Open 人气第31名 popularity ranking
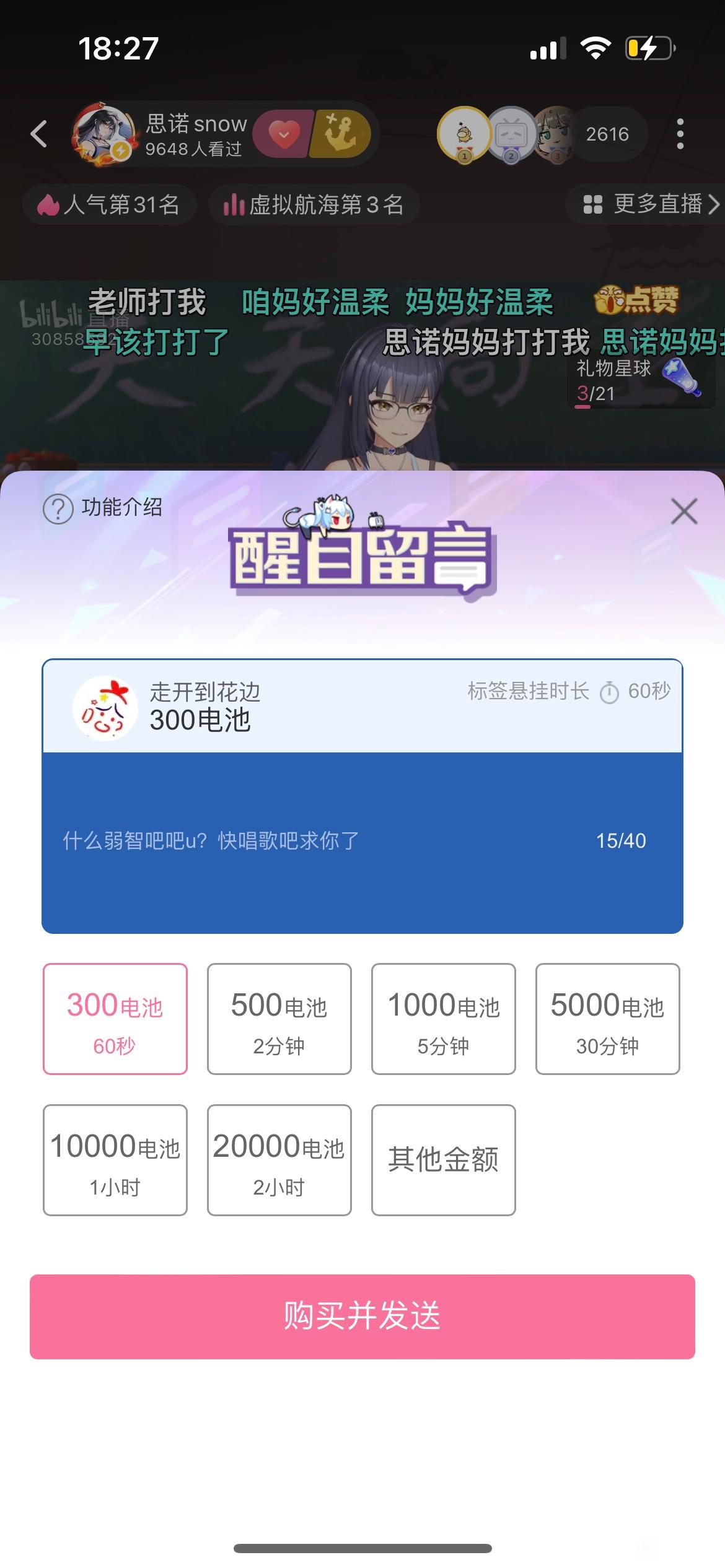This screenshot has height=1568, width=725. [x=110, y=204]
